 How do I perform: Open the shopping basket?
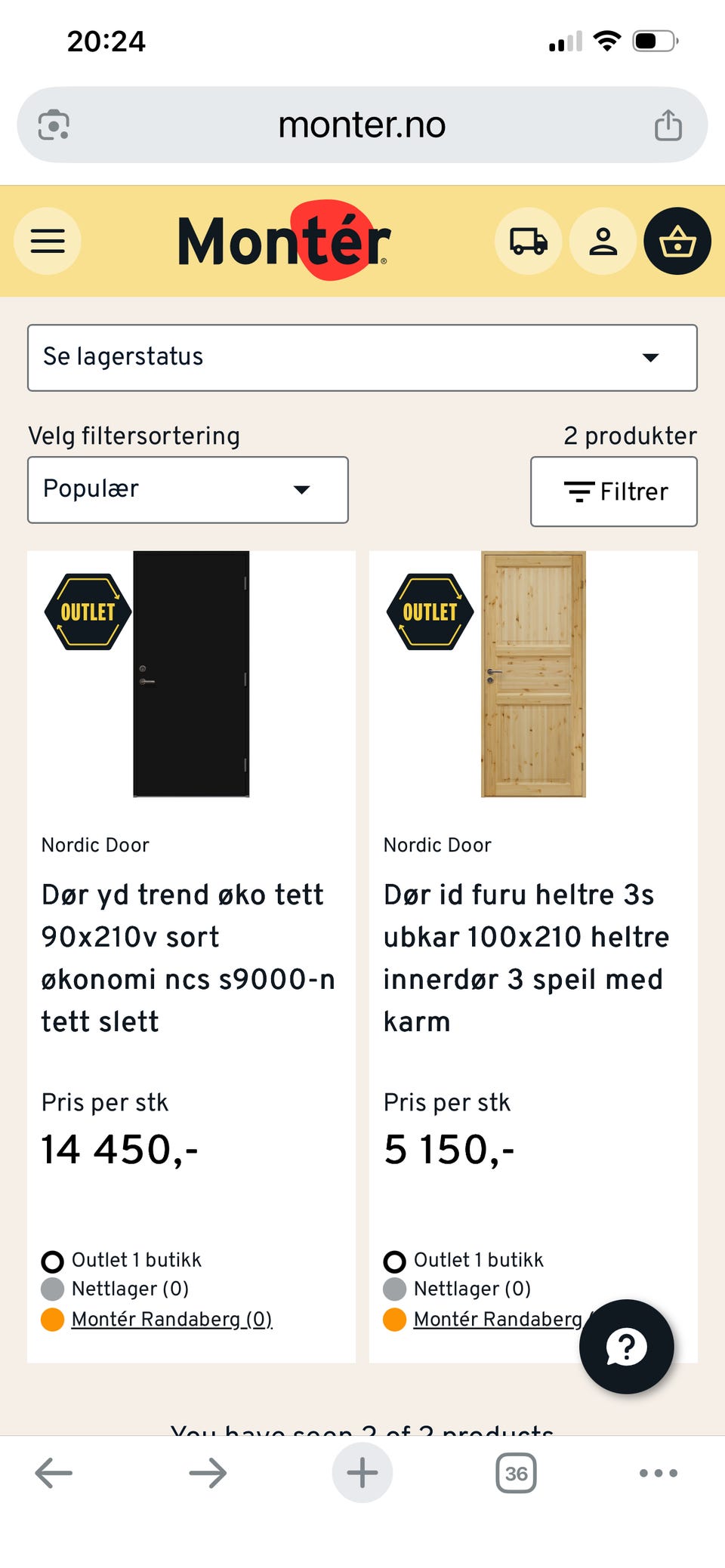[677, 241]
